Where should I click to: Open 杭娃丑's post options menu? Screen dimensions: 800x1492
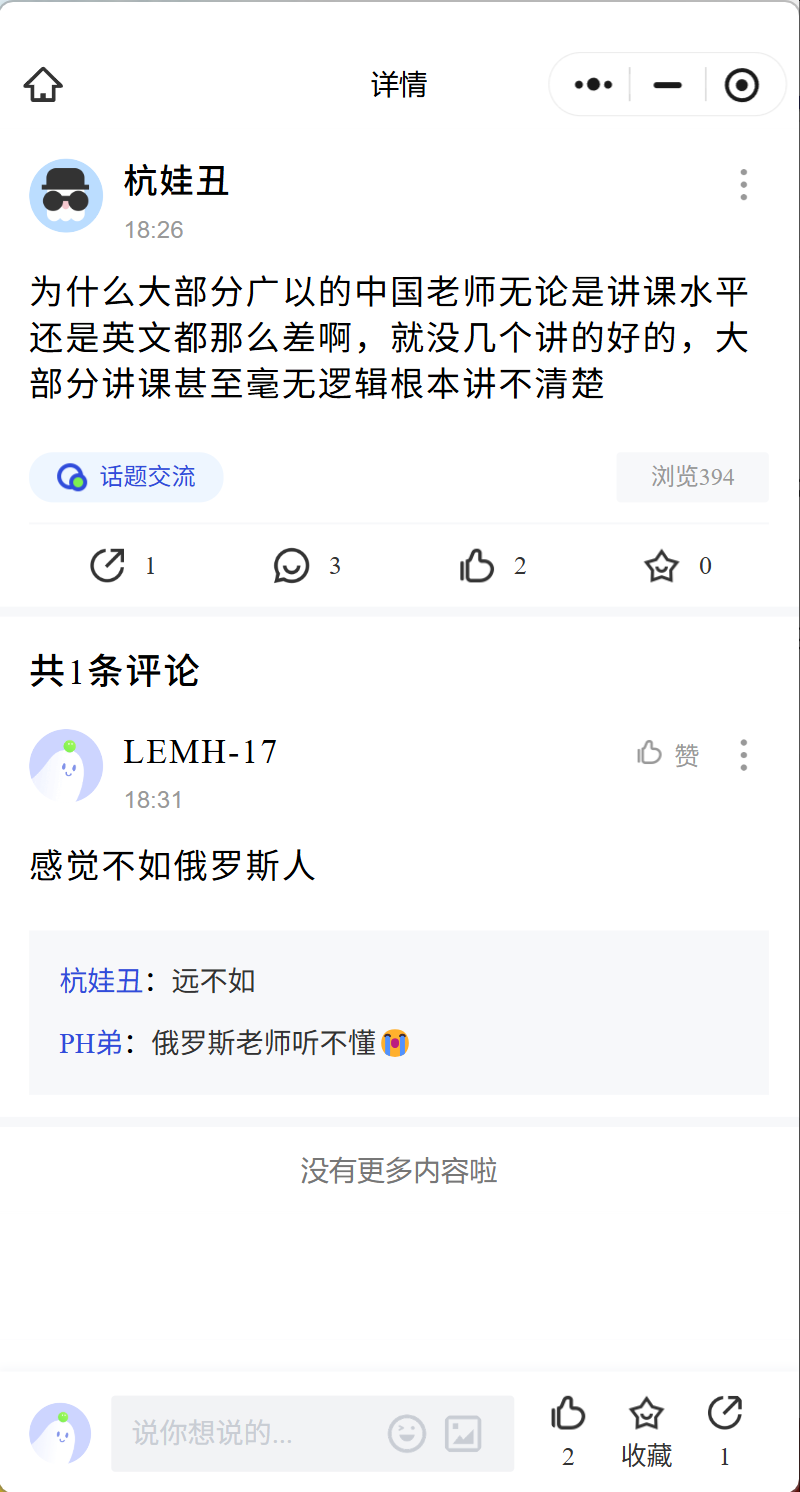[x=743, y=185]
